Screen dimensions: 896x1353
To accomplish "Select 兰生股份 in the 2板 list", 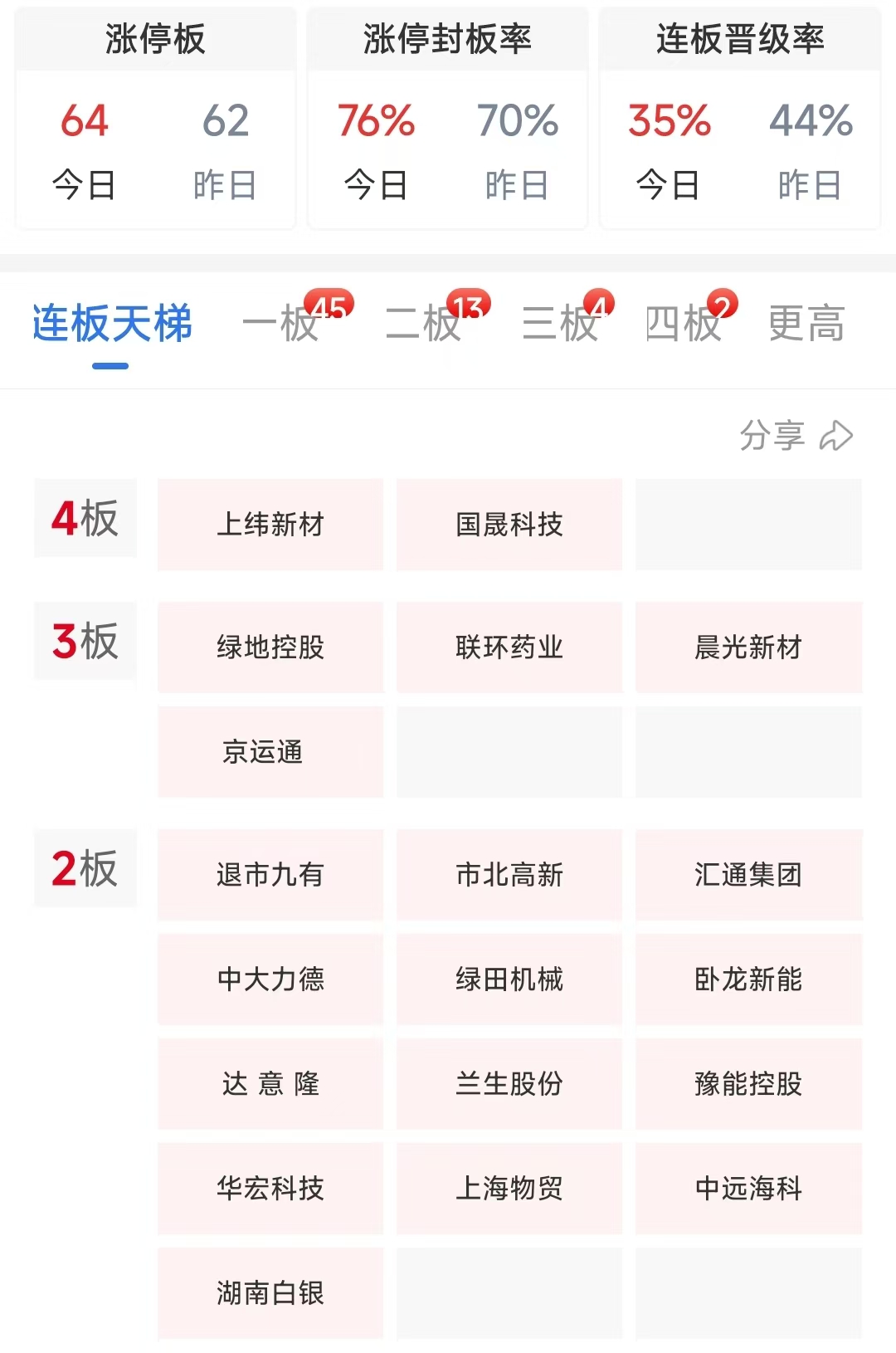I will (x=509, y=1084).
